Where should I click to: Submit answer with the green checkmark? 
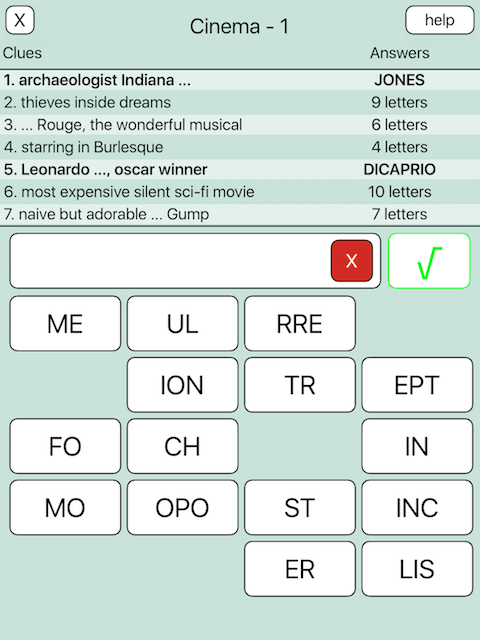[x=429, y=261]
